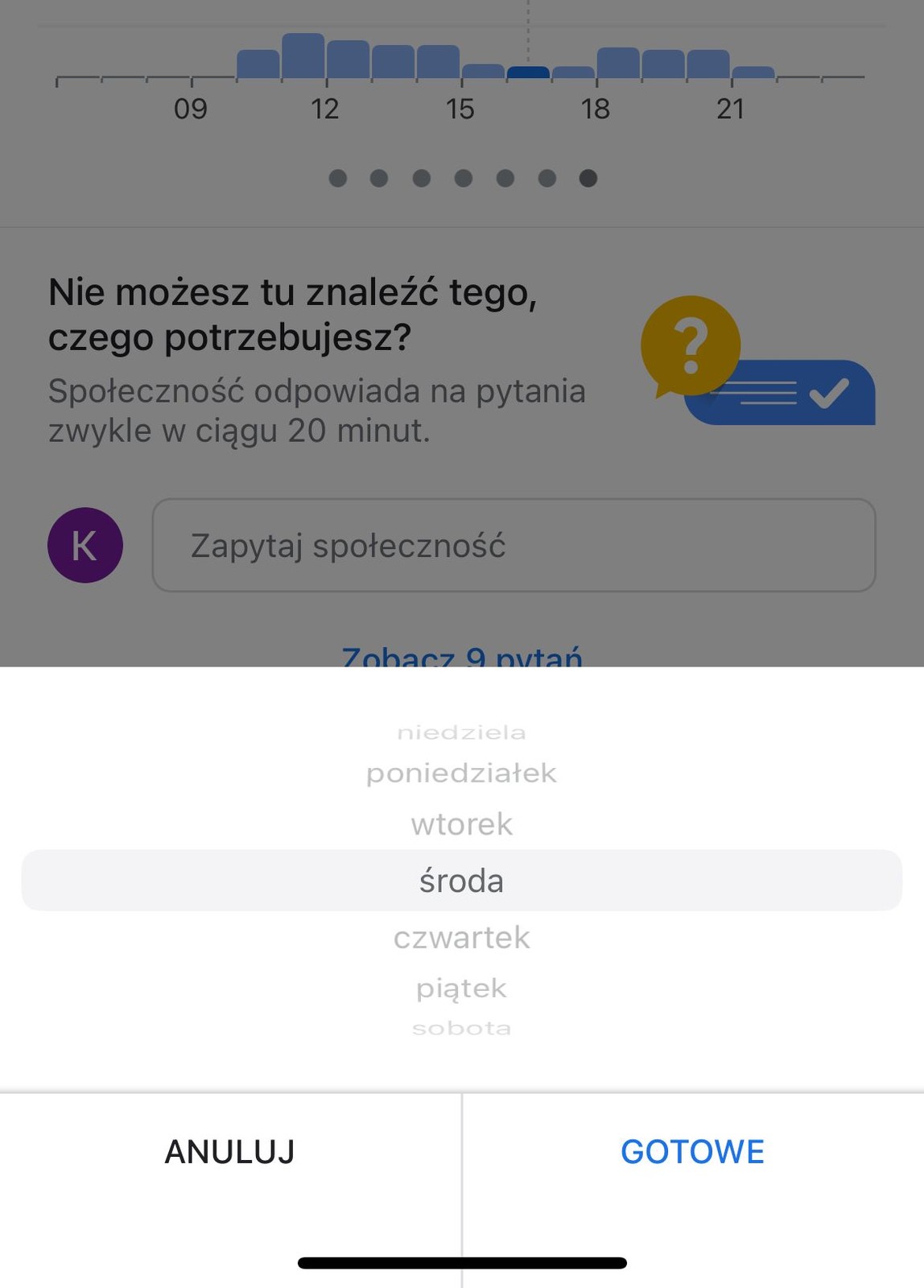Tap the gold question mark help icon
The height and width of the screenshot is (1288, 924).
coord(691,345)
